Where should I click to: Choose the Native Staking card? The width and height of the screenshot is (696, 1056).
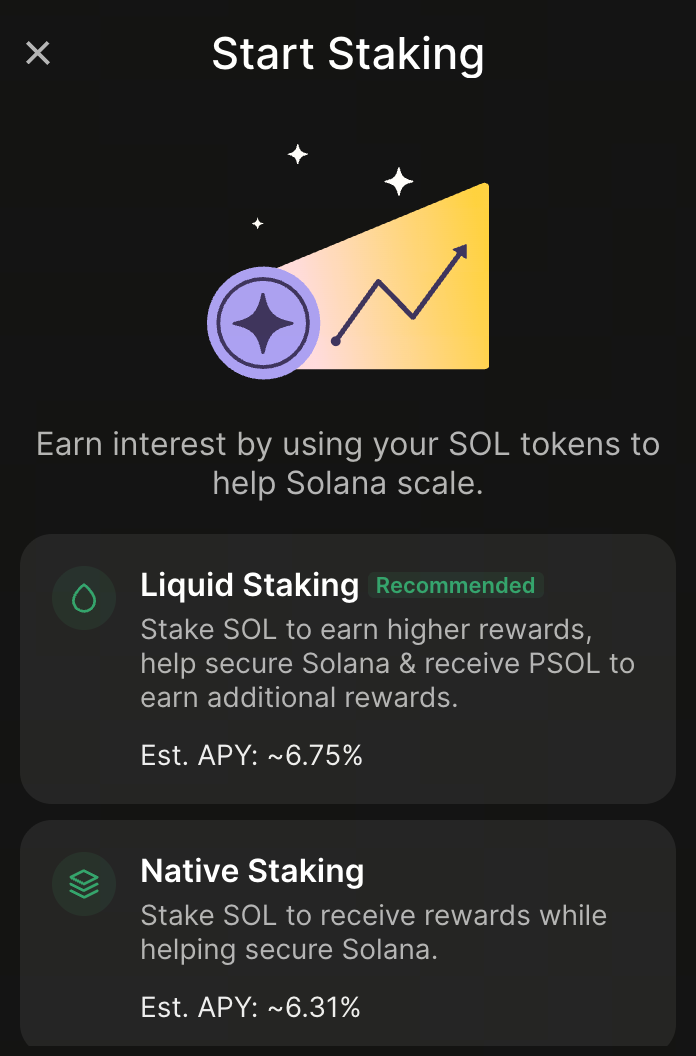pos(347,932)
